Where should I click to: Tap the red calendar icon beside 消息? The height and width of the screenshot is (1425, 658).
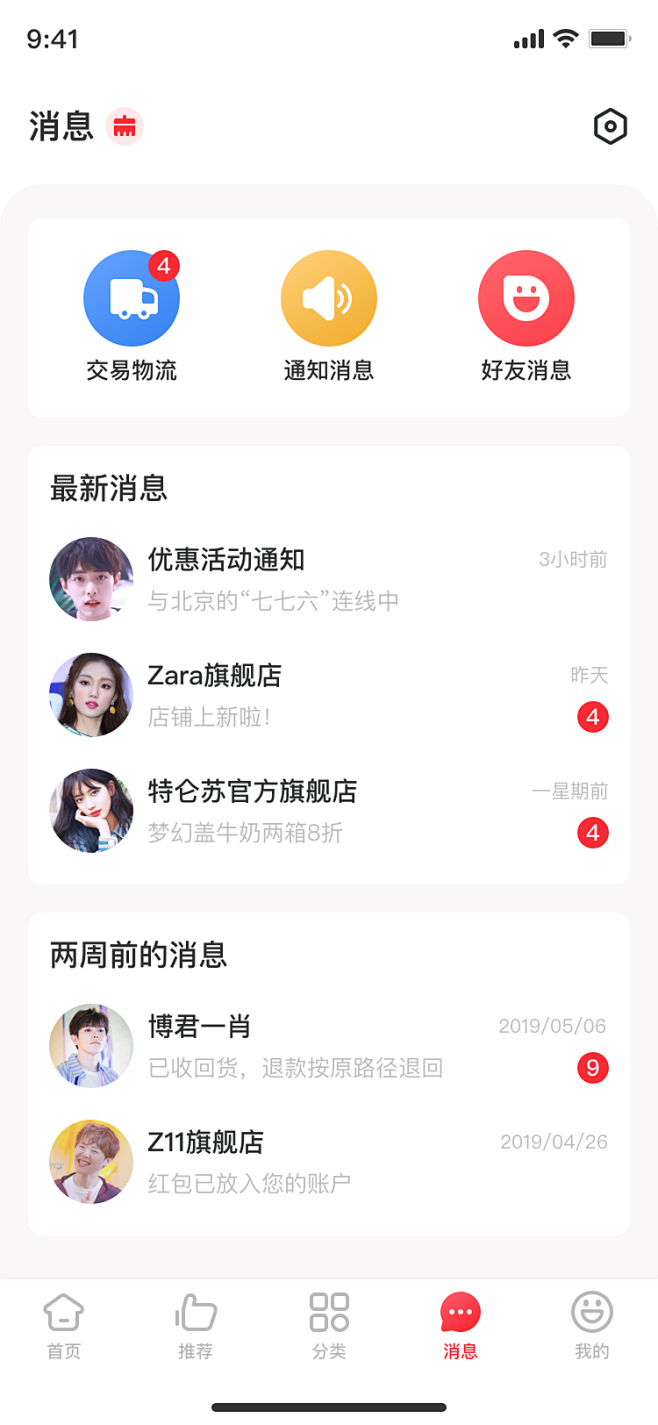point(125,127)
